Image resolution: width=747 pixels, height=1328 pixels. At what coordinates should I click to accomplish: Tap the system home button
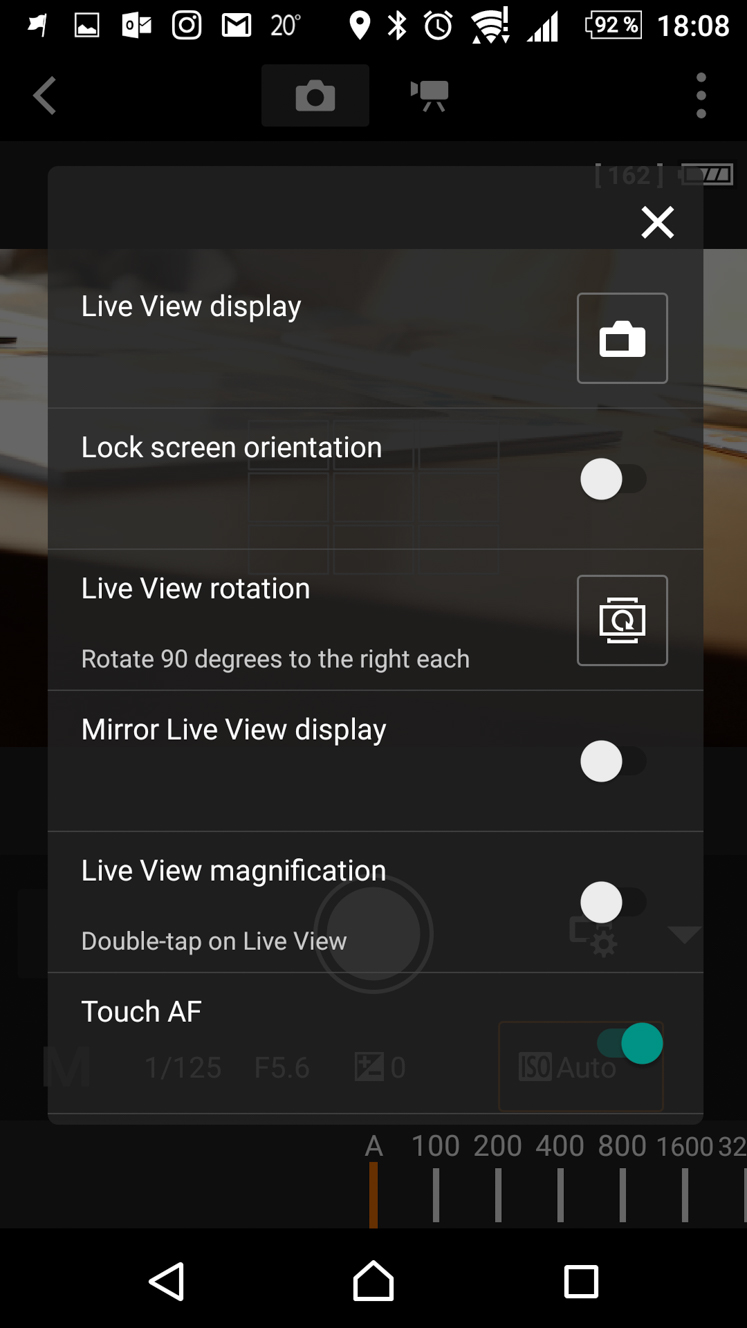(x=373, y=1281)
